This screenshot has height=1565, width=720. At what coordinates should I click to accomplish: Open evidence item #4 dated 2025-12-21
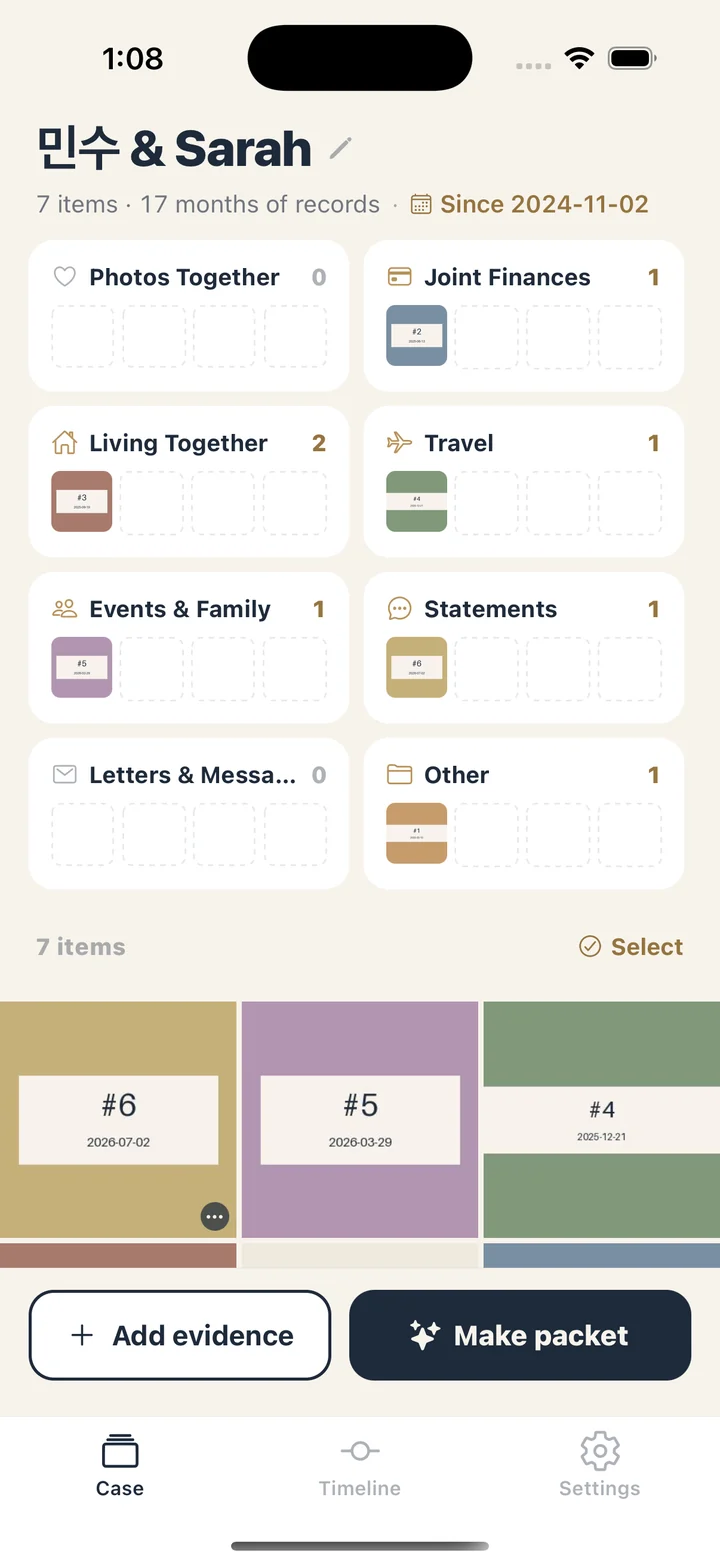click(602, 1119)
